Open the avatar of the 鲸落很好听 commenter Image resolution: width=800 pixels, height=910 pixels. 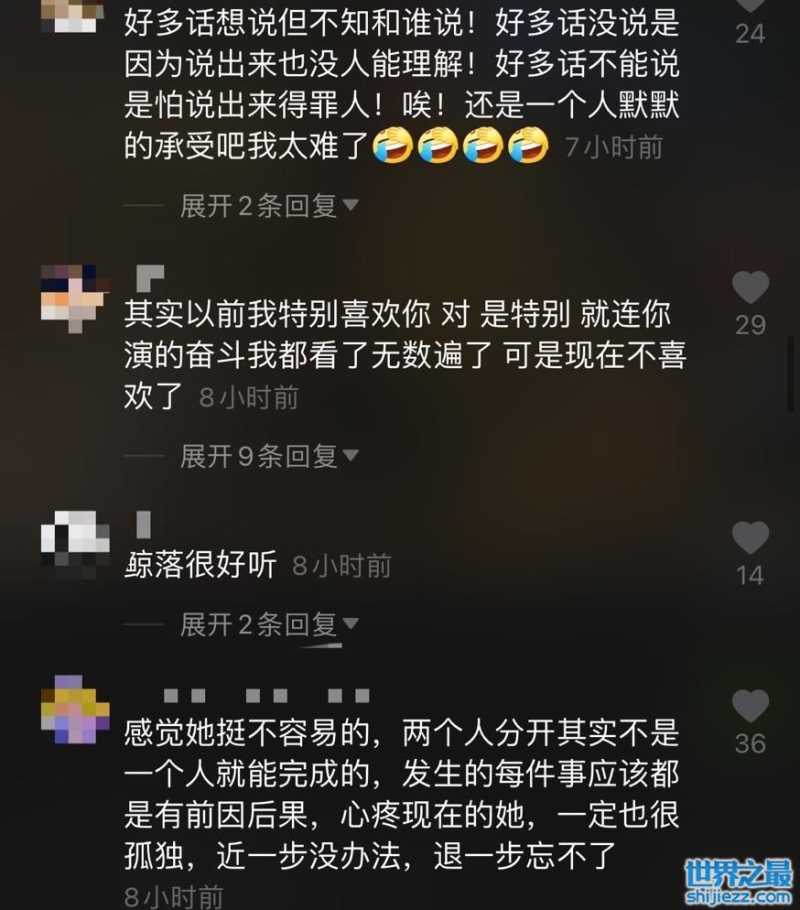tap(74, 543)
